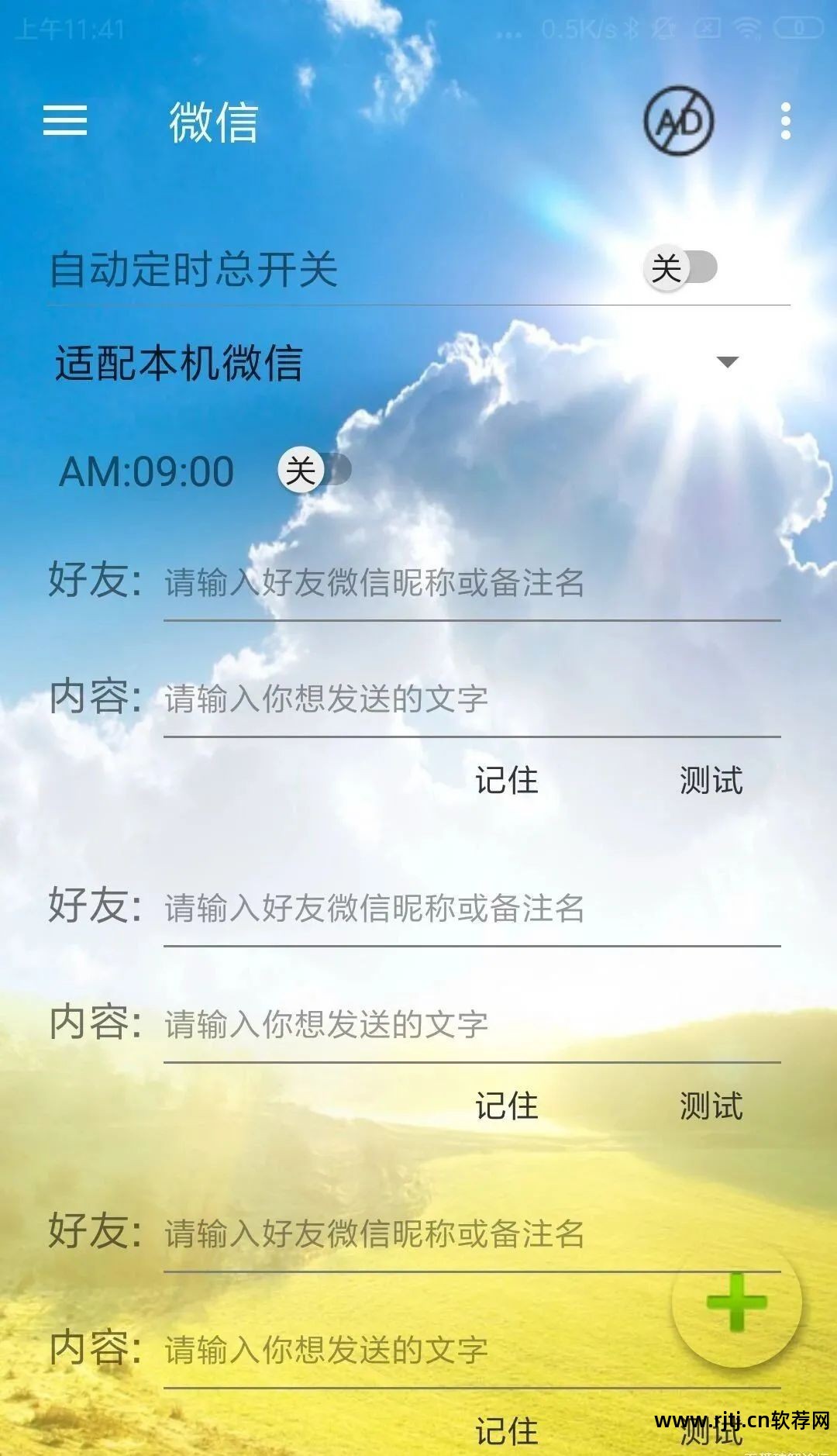Focus the second 内容 message field
837x1456 pixels.
pyautogui.click(x=471, y=1025)
